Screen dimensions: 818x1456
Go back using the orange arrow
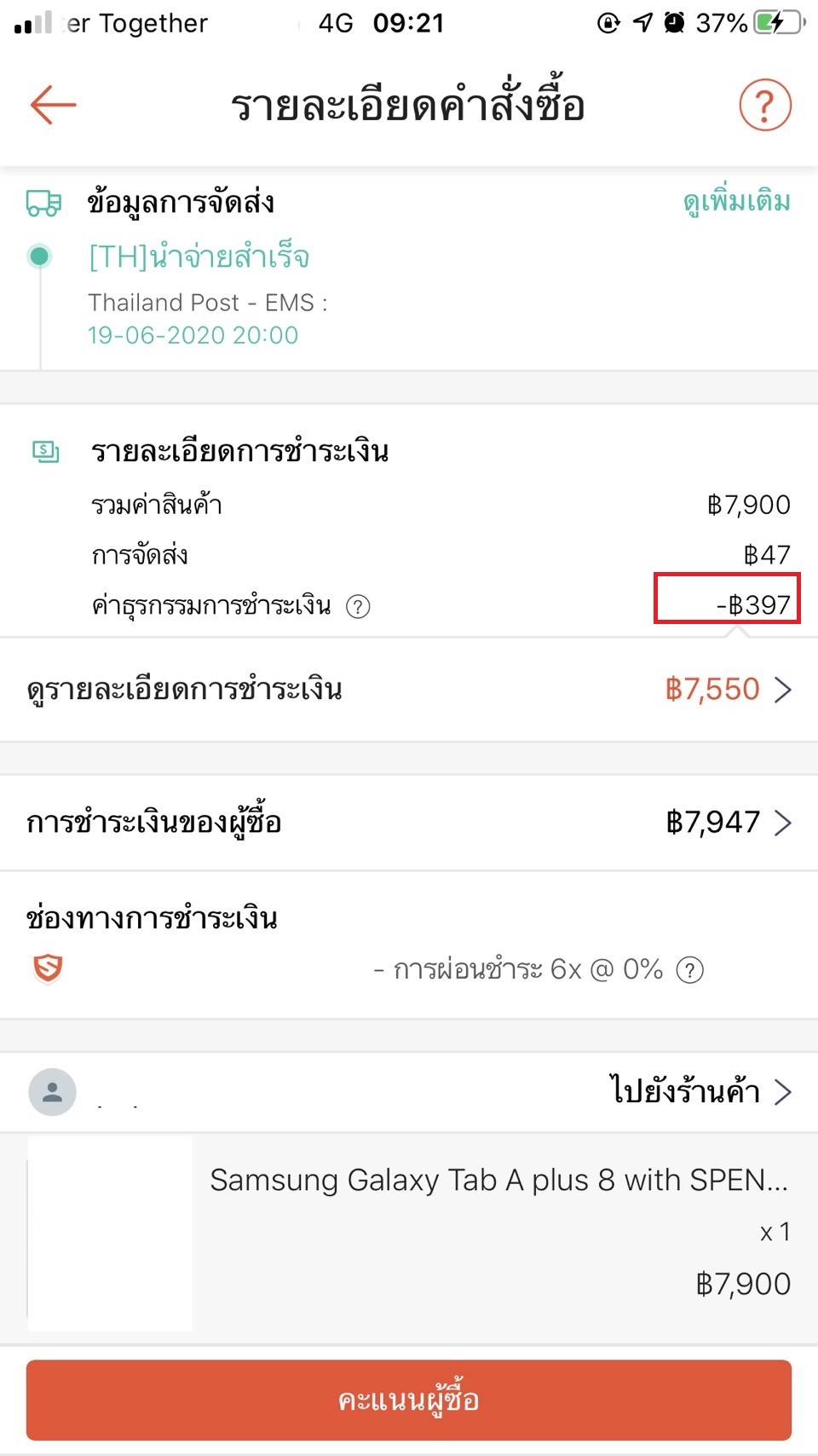[x=53, y=105]
